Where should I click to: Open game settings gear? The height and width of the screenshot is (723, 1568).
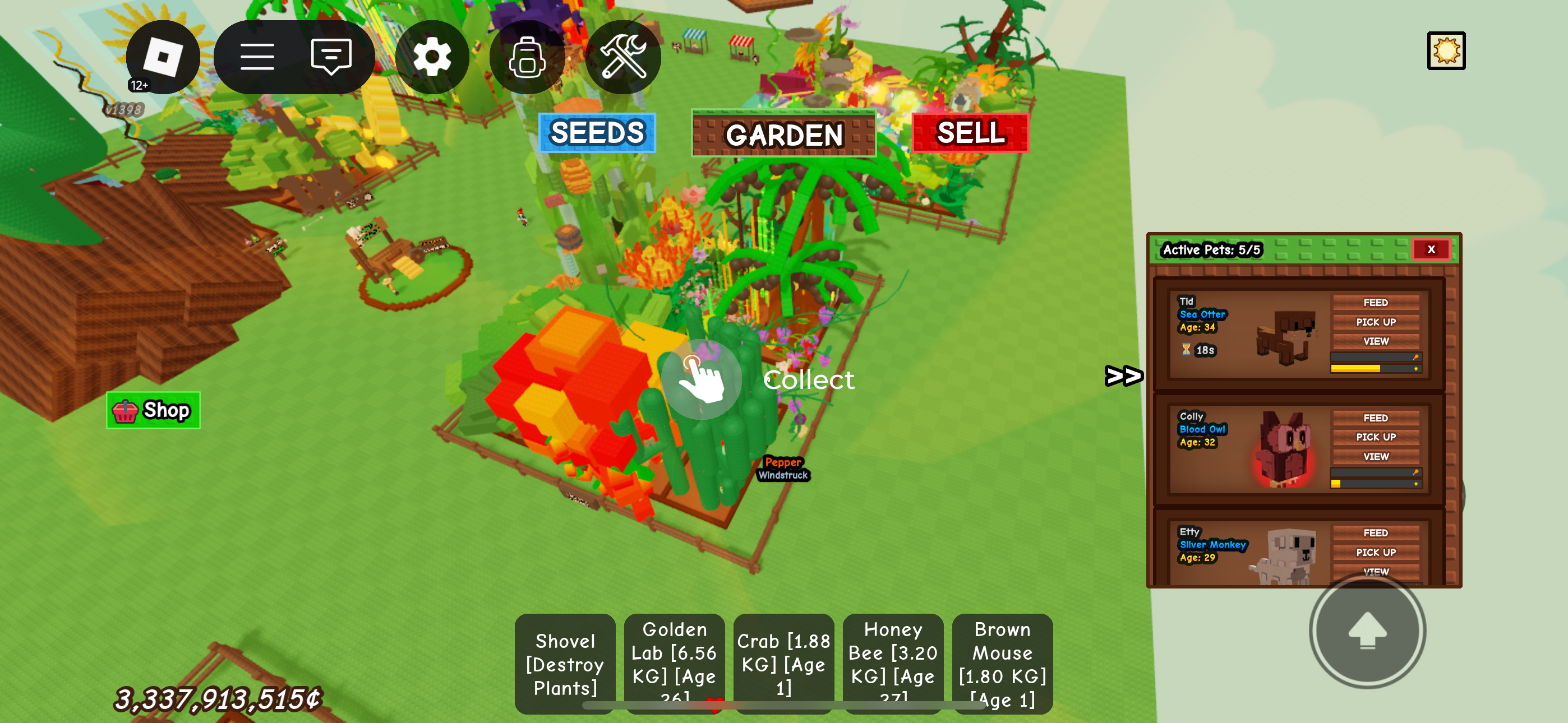[432, 57]
